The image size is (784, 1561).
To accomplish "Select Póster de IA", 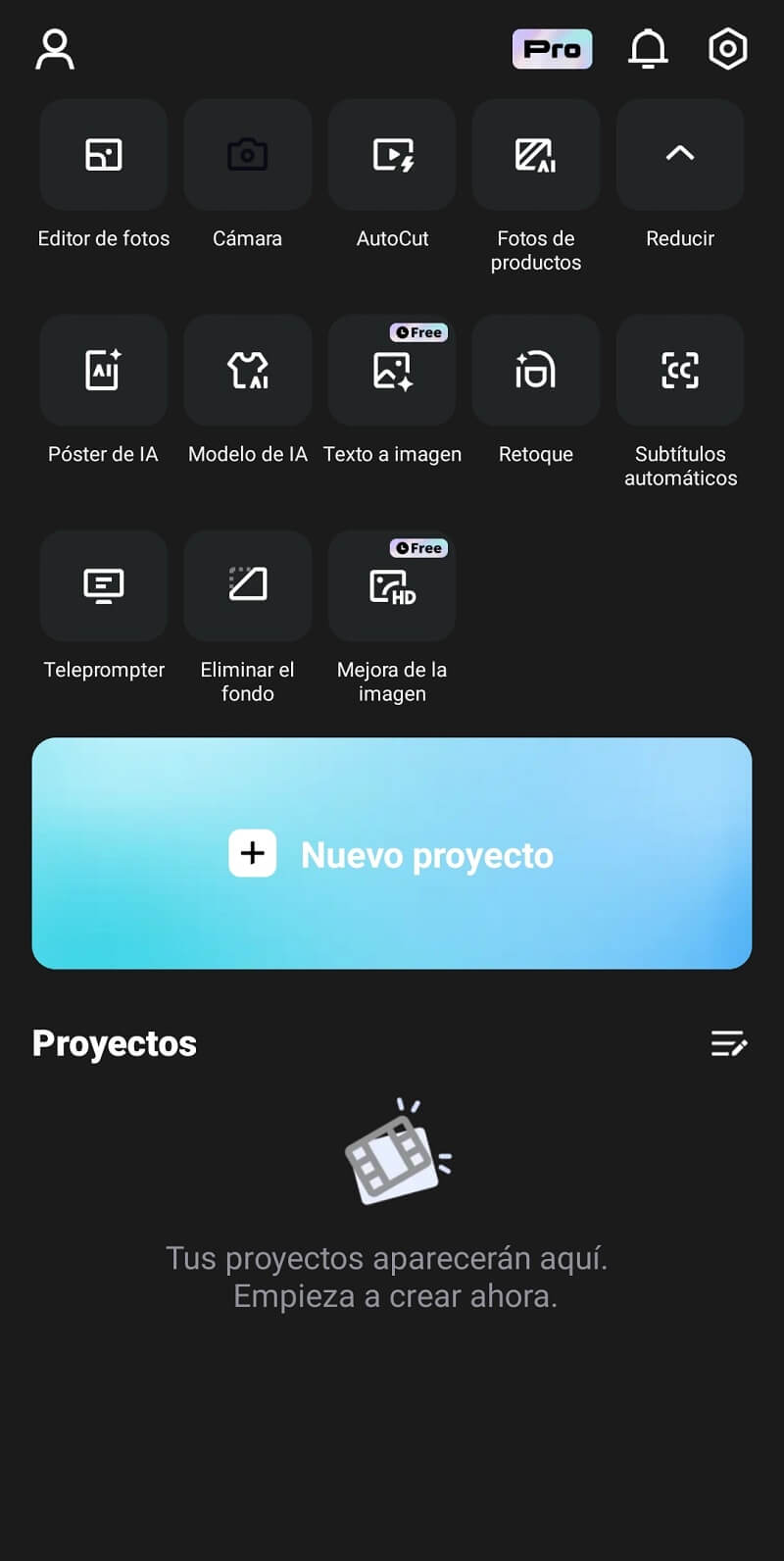I will pyautogui.click(x=103, y=371).
